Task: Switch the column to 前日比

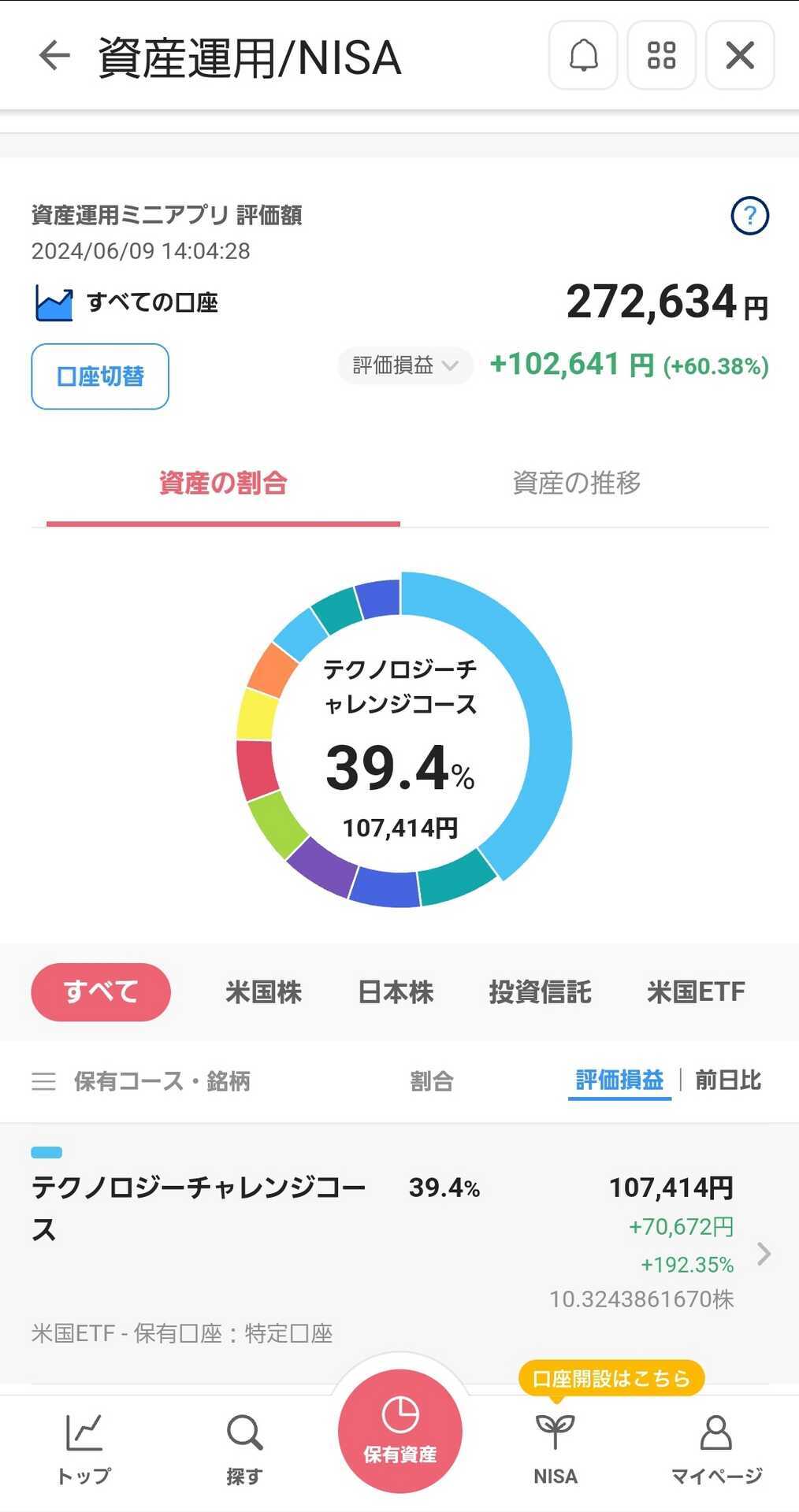Action: point(728,1080)
